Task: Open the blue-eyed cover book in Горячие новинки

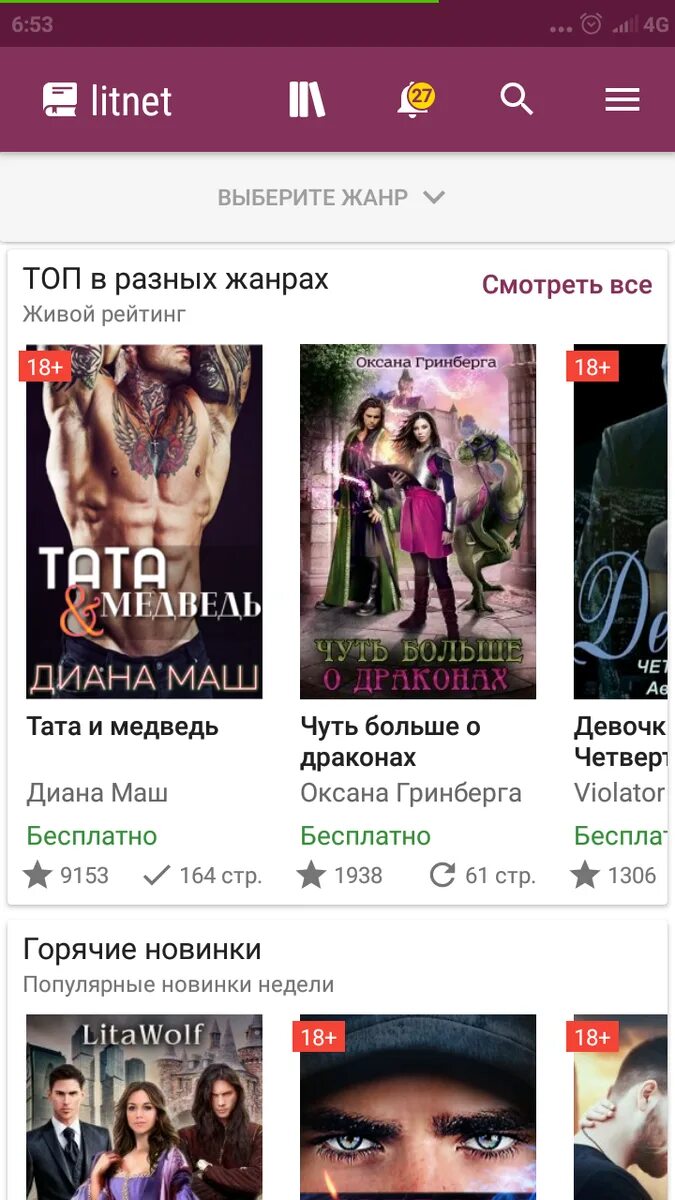Action: click(418, 1105)
